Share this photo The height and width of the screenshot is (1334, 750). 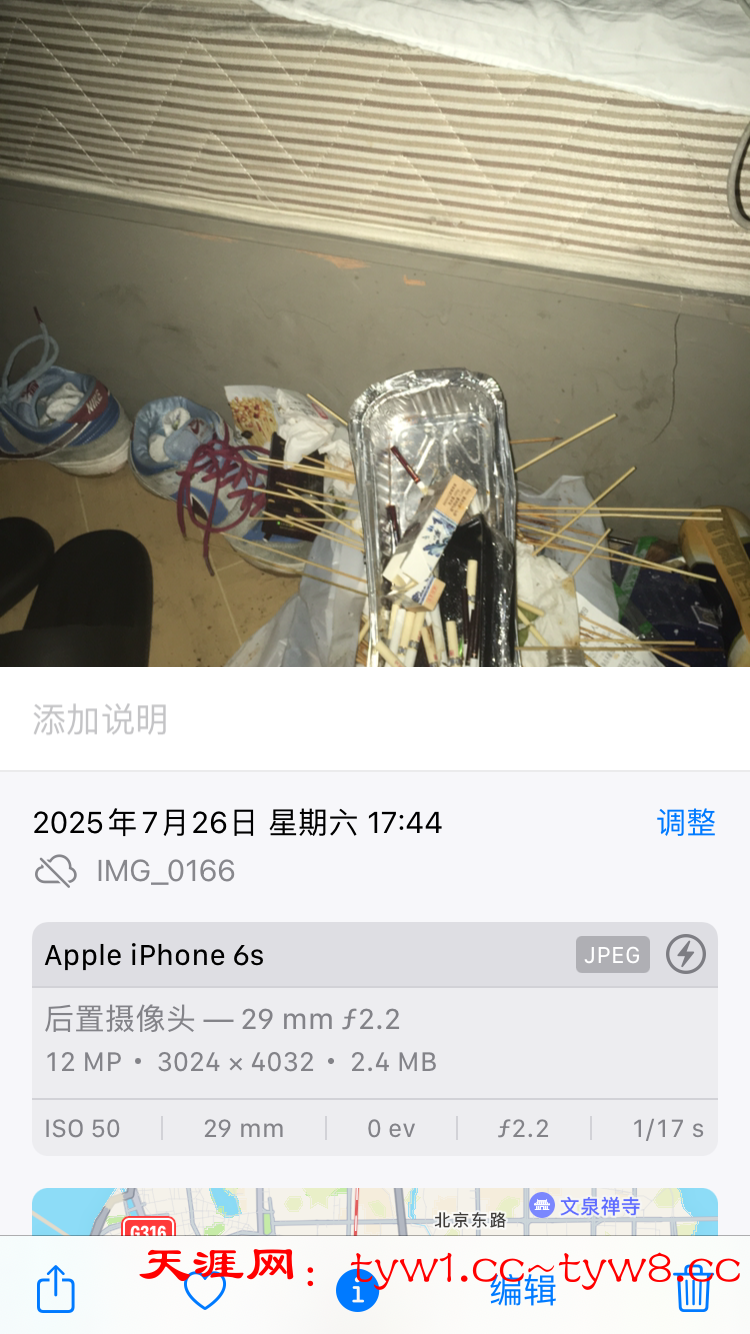(x=56, y=1290)
